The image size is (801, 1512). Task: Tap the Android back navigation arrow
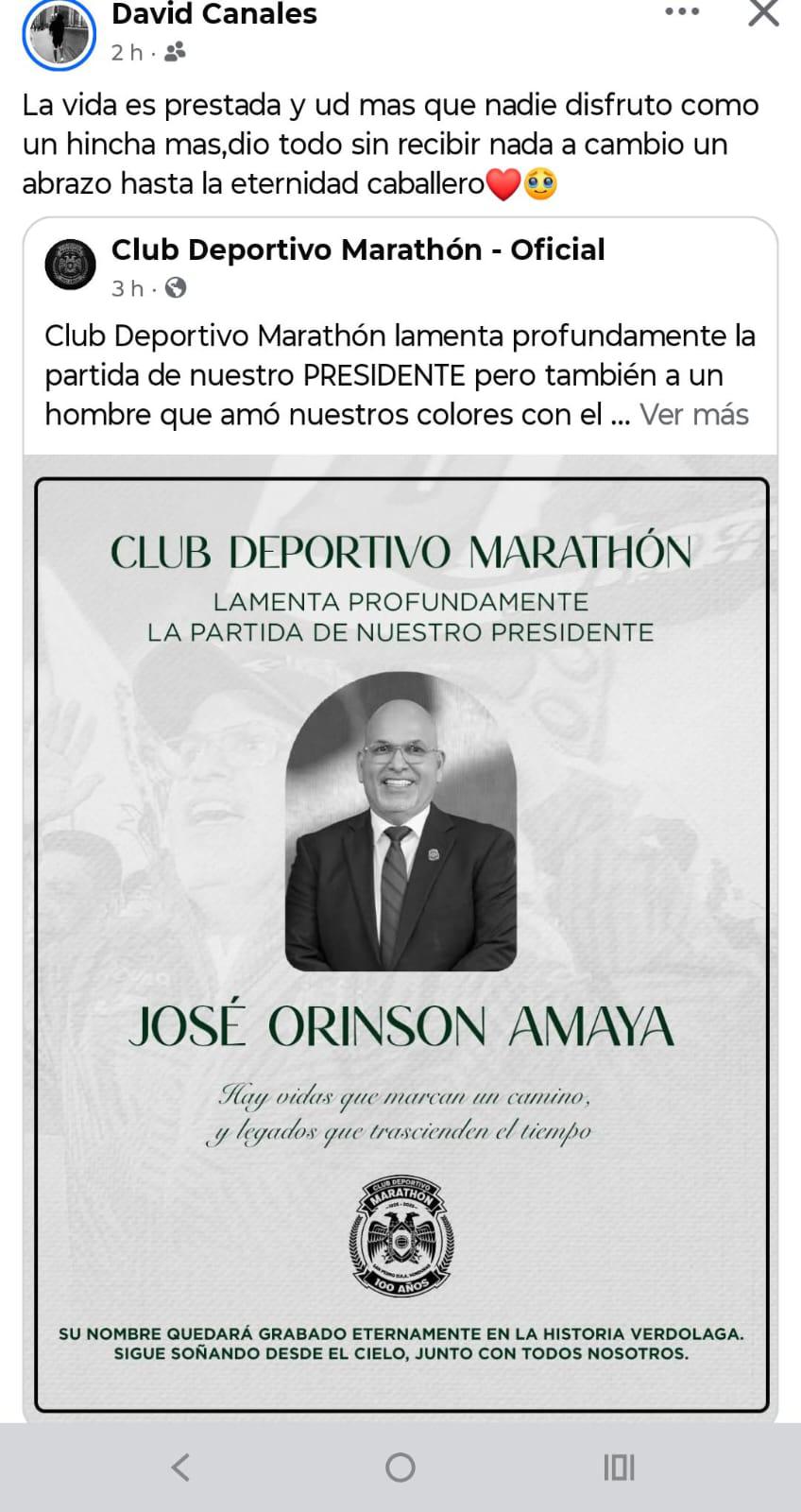pos(179,1469)
